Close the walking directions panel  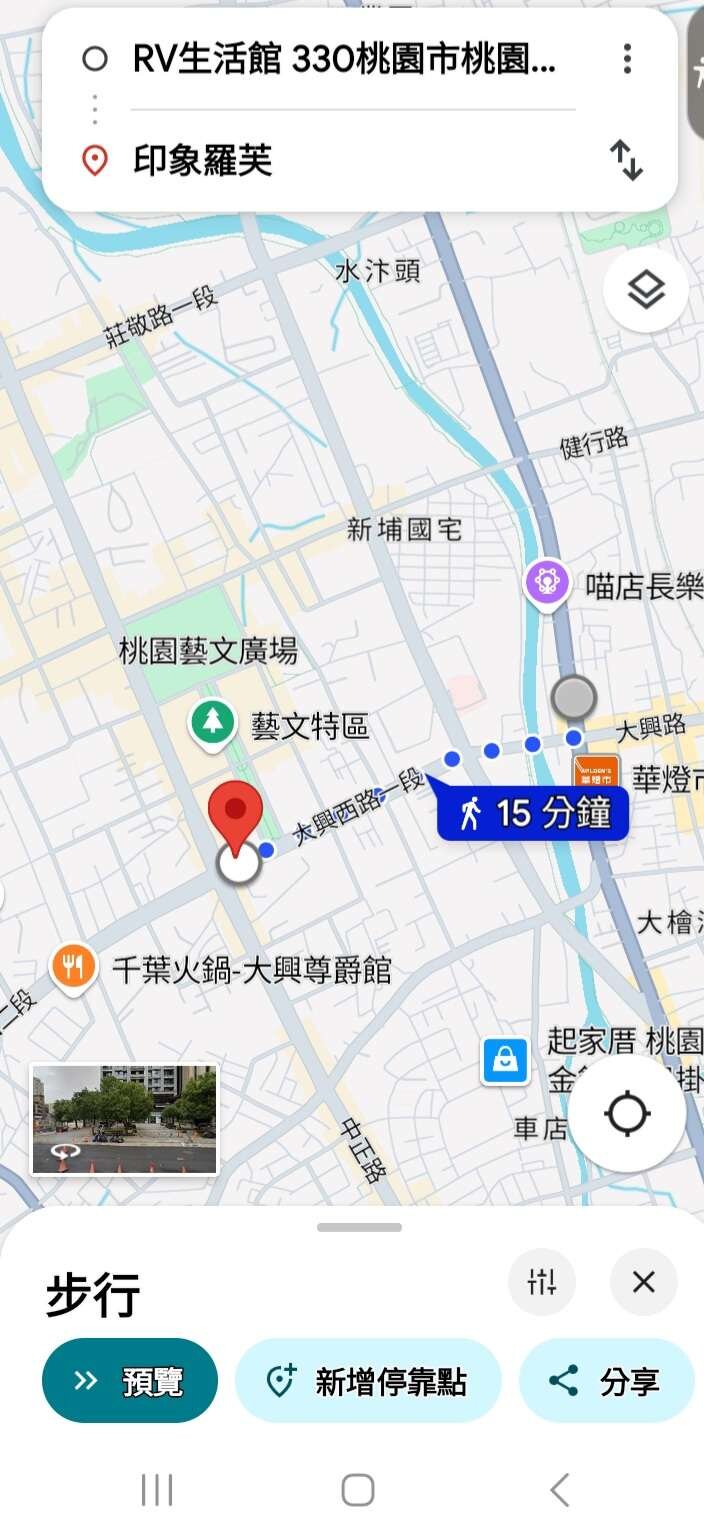(643, 1281)
